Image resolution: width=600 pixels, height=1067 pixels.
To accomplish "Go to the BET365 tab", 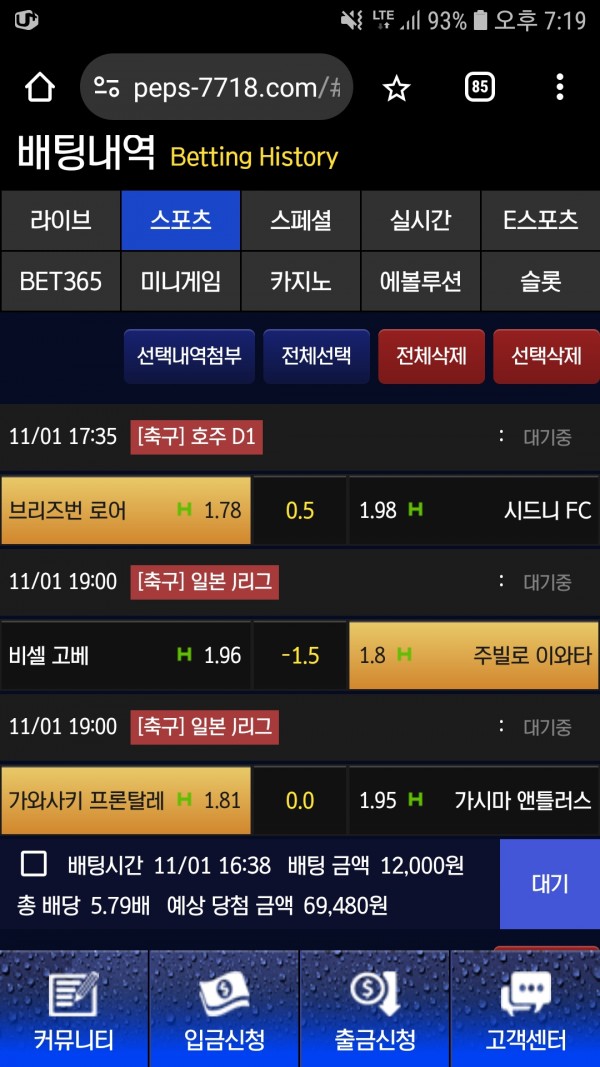I will click(61, 281).
